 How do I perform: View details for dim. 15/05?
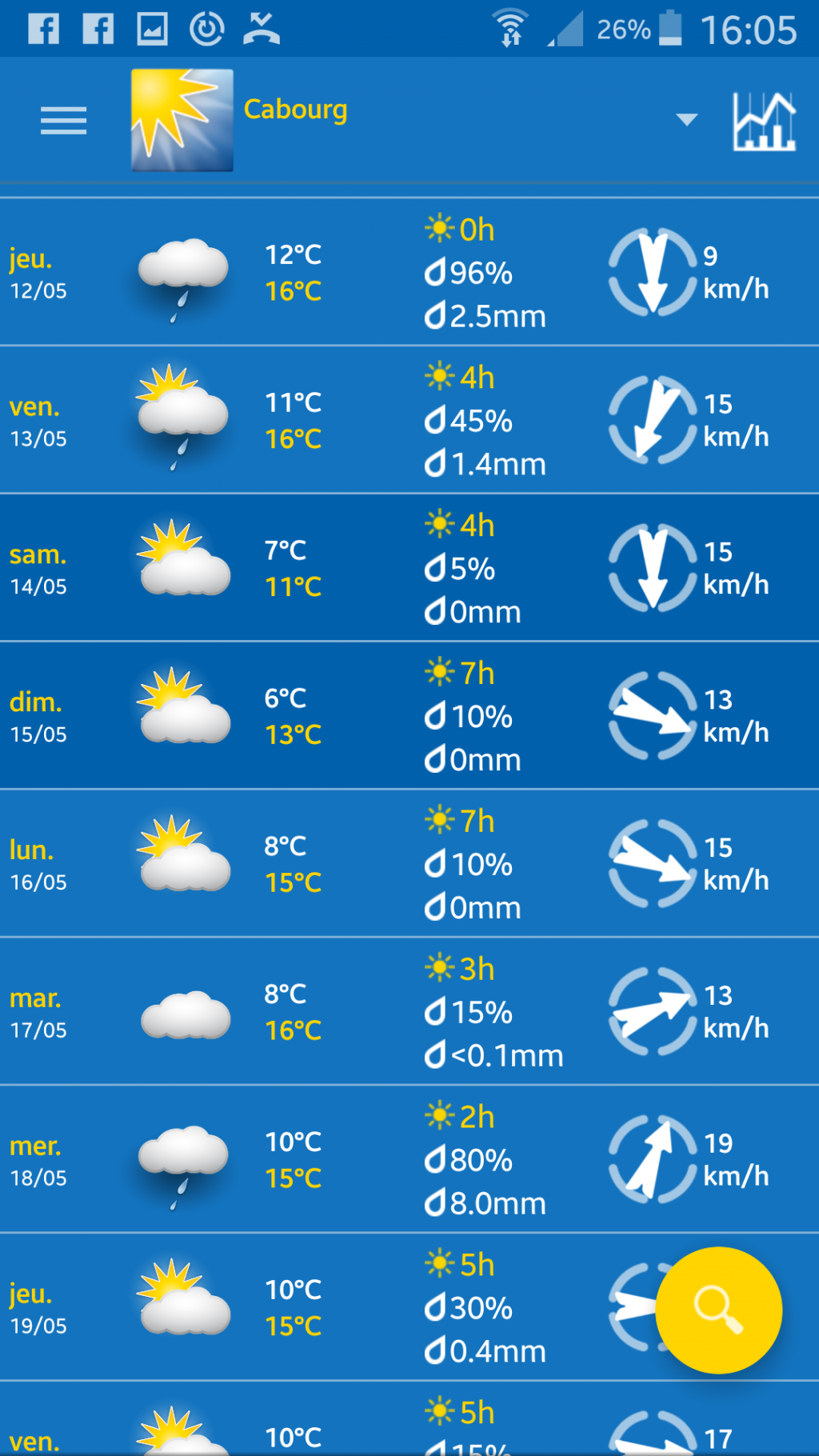tap(409, 716)
